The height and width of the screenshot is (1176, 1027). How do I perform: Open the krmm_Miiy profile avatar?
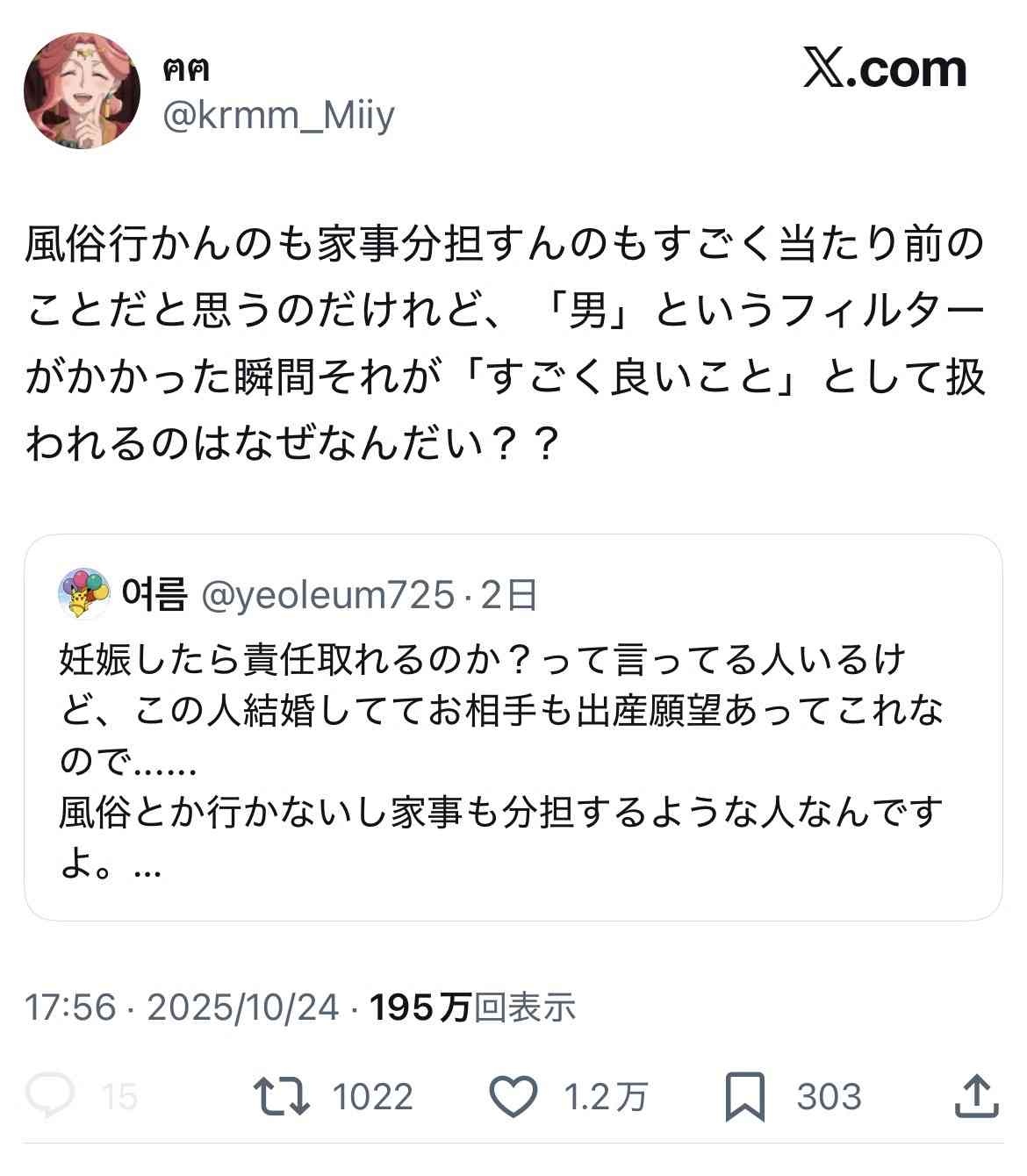[x=82, y=91]
